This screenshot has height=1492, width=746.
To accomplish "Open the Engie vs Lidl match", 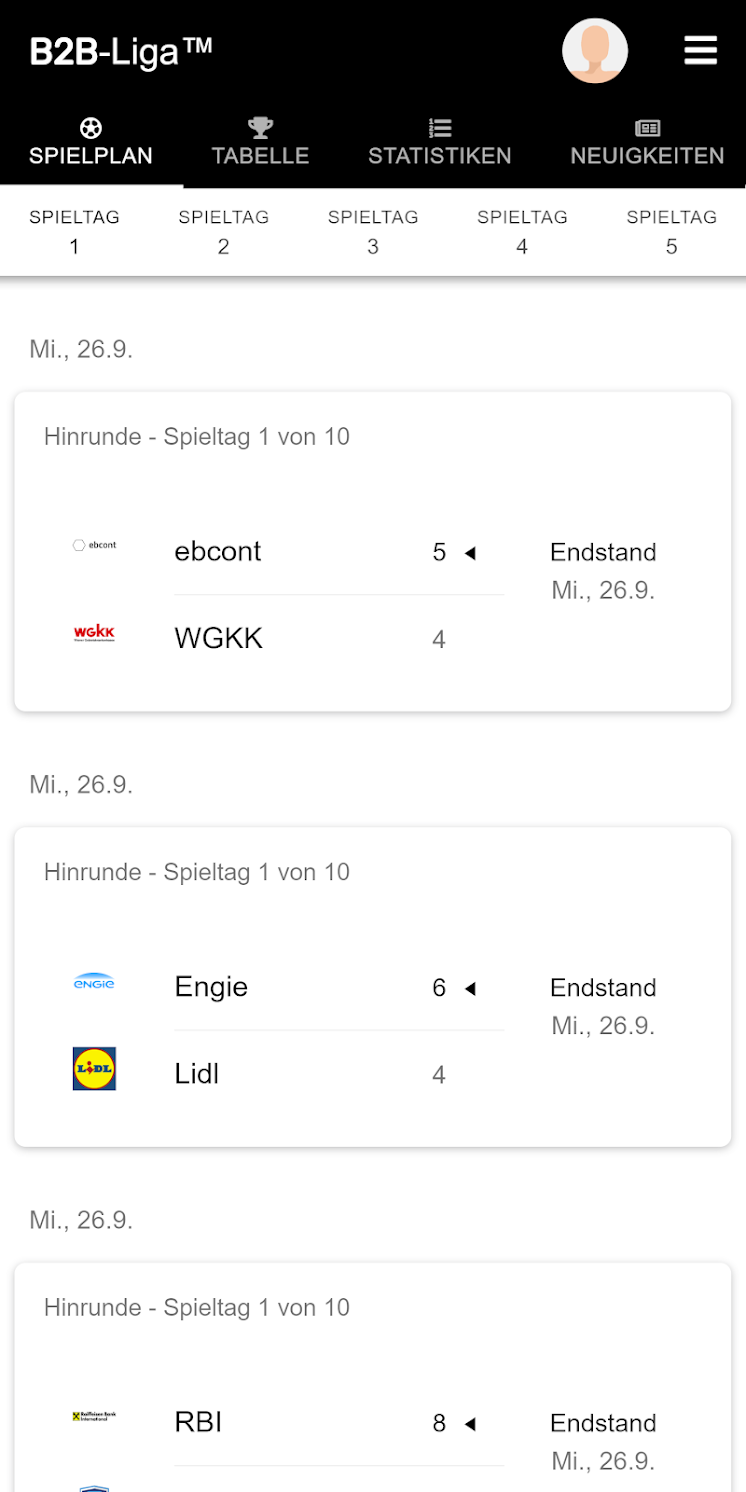I will (373, 986).
